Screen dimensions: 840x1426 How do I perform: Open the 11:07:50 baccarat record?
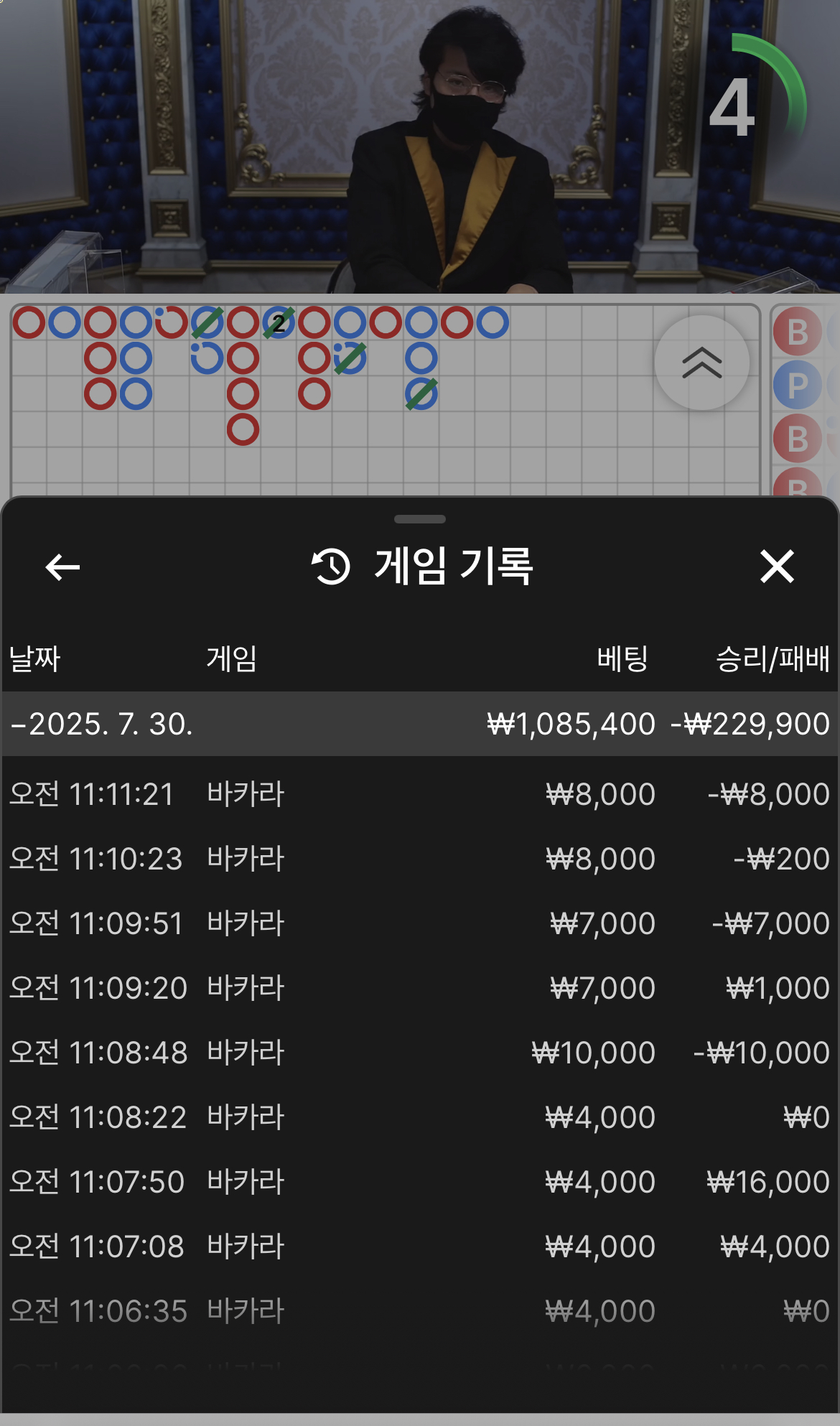(x=419, y=1182)
